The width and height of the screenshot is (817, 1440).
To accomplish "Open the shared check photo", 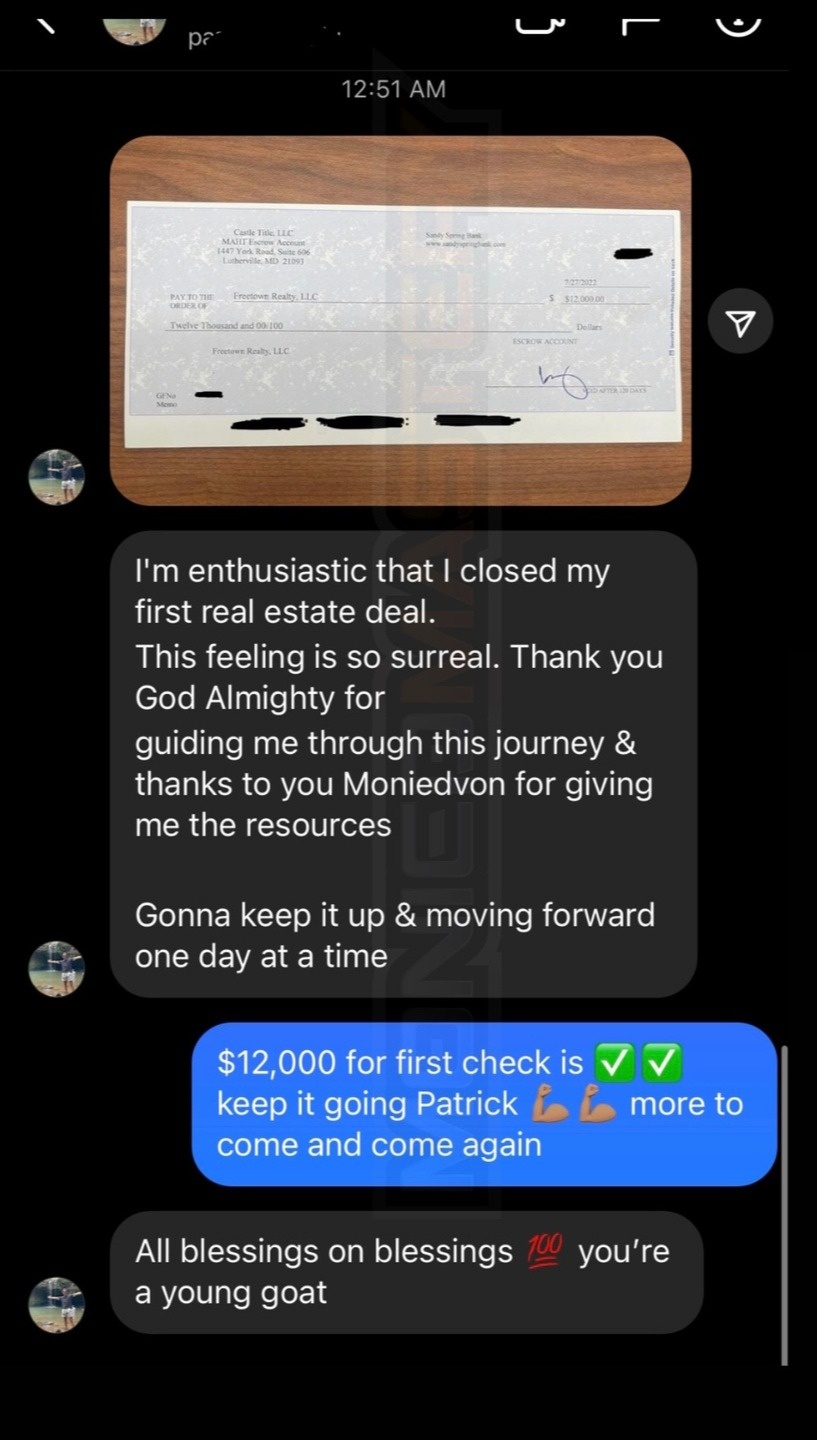I will point(400,320).
